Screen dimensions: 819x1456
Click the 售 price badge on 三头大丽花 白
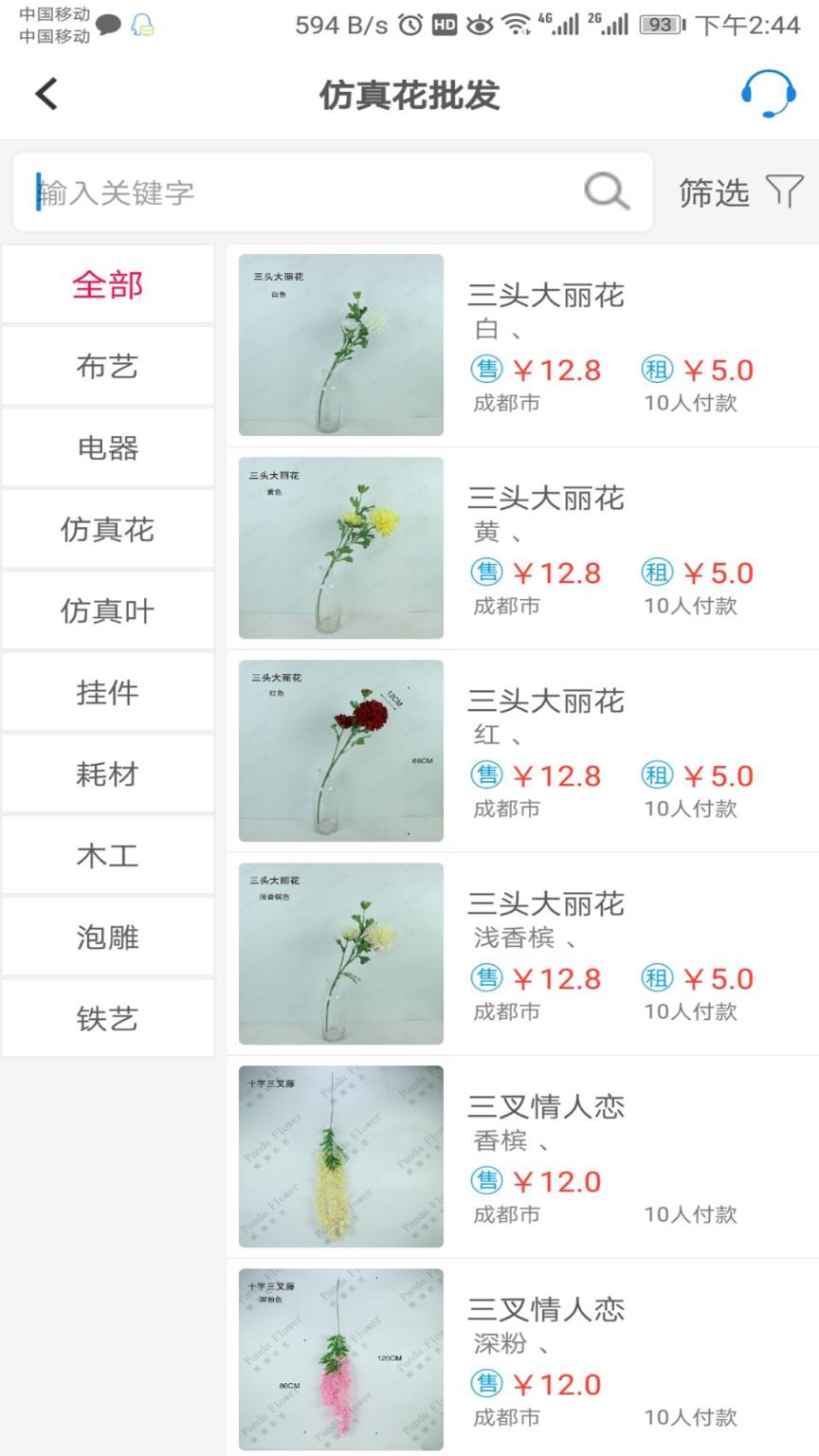(x=486, y=369)
